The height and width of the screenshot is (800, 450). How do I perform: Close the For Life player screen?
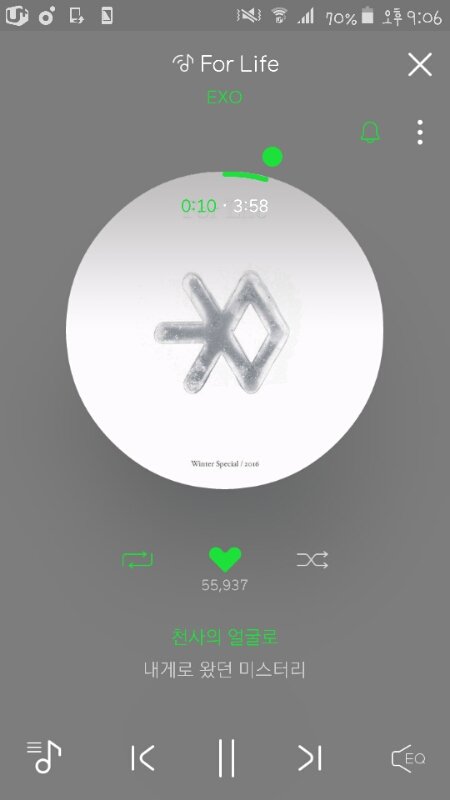(x=419, y=65)
